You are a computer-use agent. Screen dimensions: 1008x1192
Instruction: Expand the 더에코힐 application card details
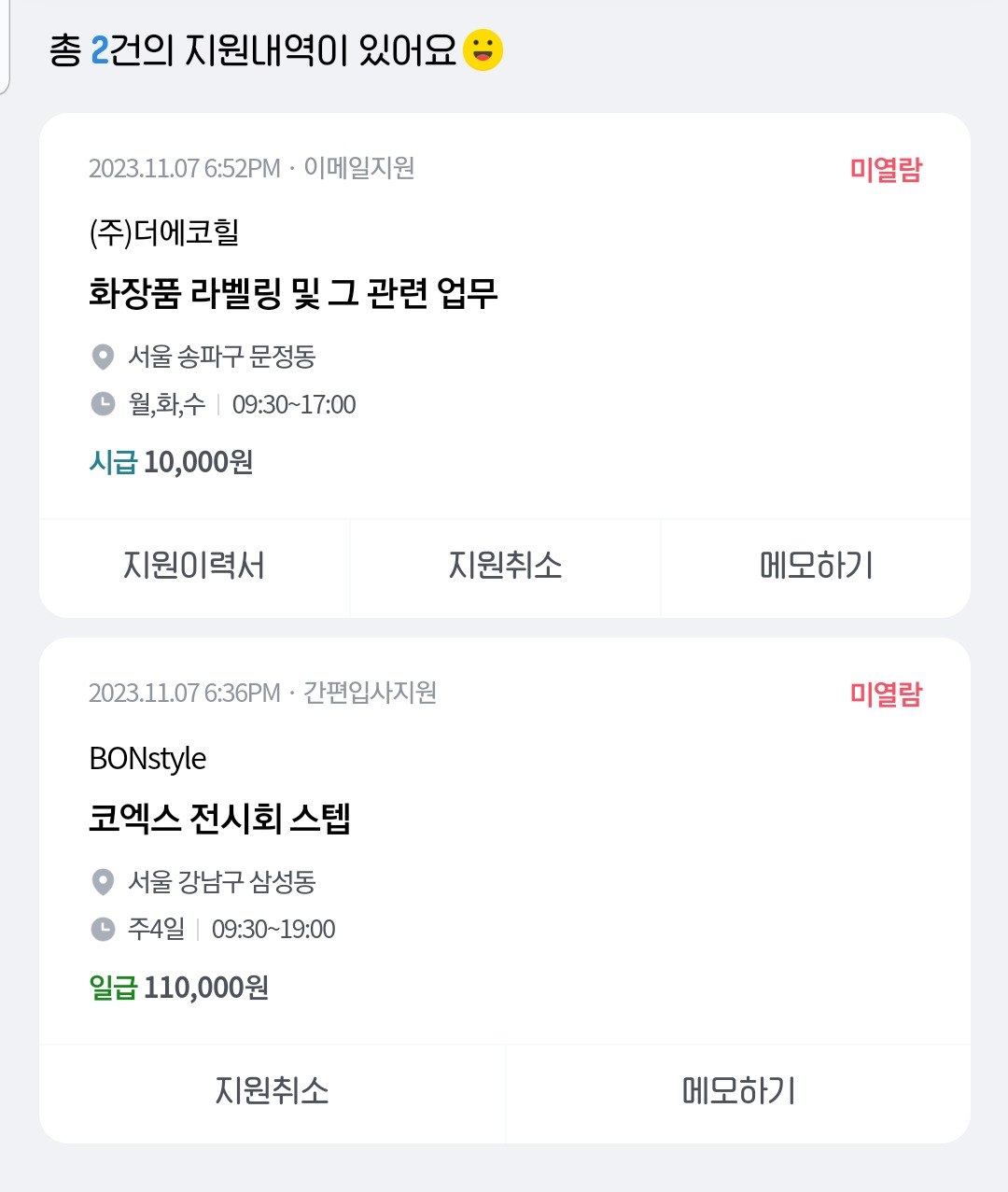[x=504, y=317]
